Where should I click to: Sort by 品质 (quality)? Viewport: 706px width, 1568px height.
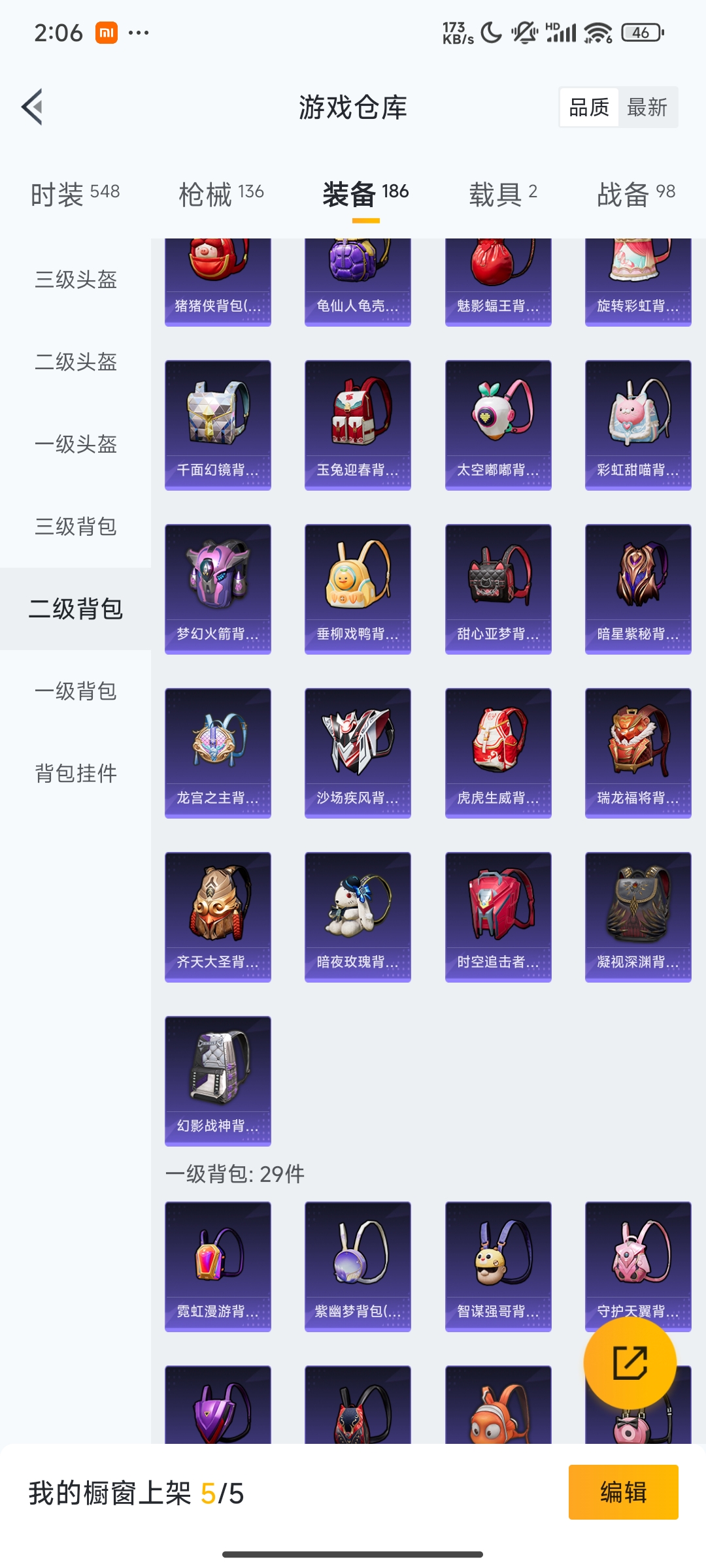coord(588,107)
